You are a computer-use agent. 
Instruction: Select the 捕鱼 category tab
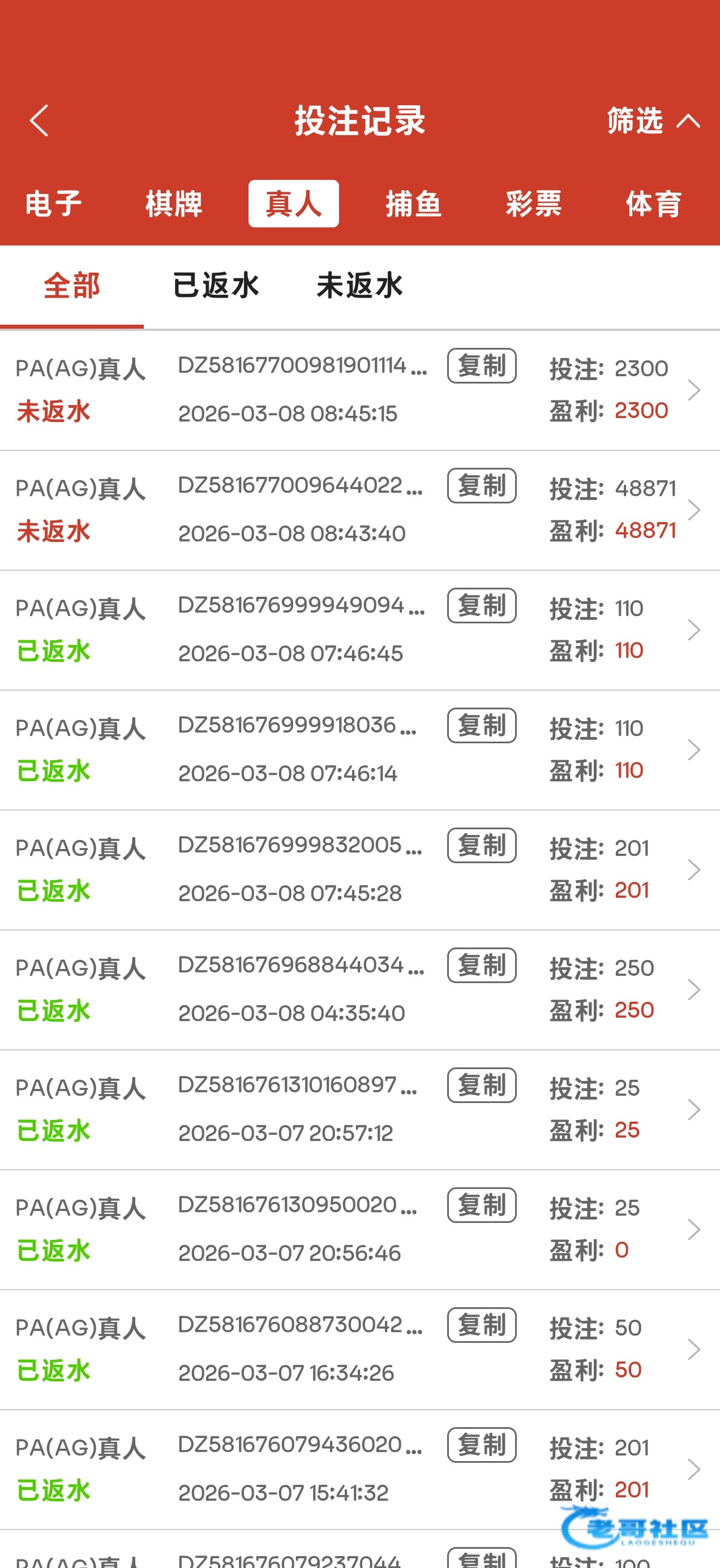pos(414,203)
